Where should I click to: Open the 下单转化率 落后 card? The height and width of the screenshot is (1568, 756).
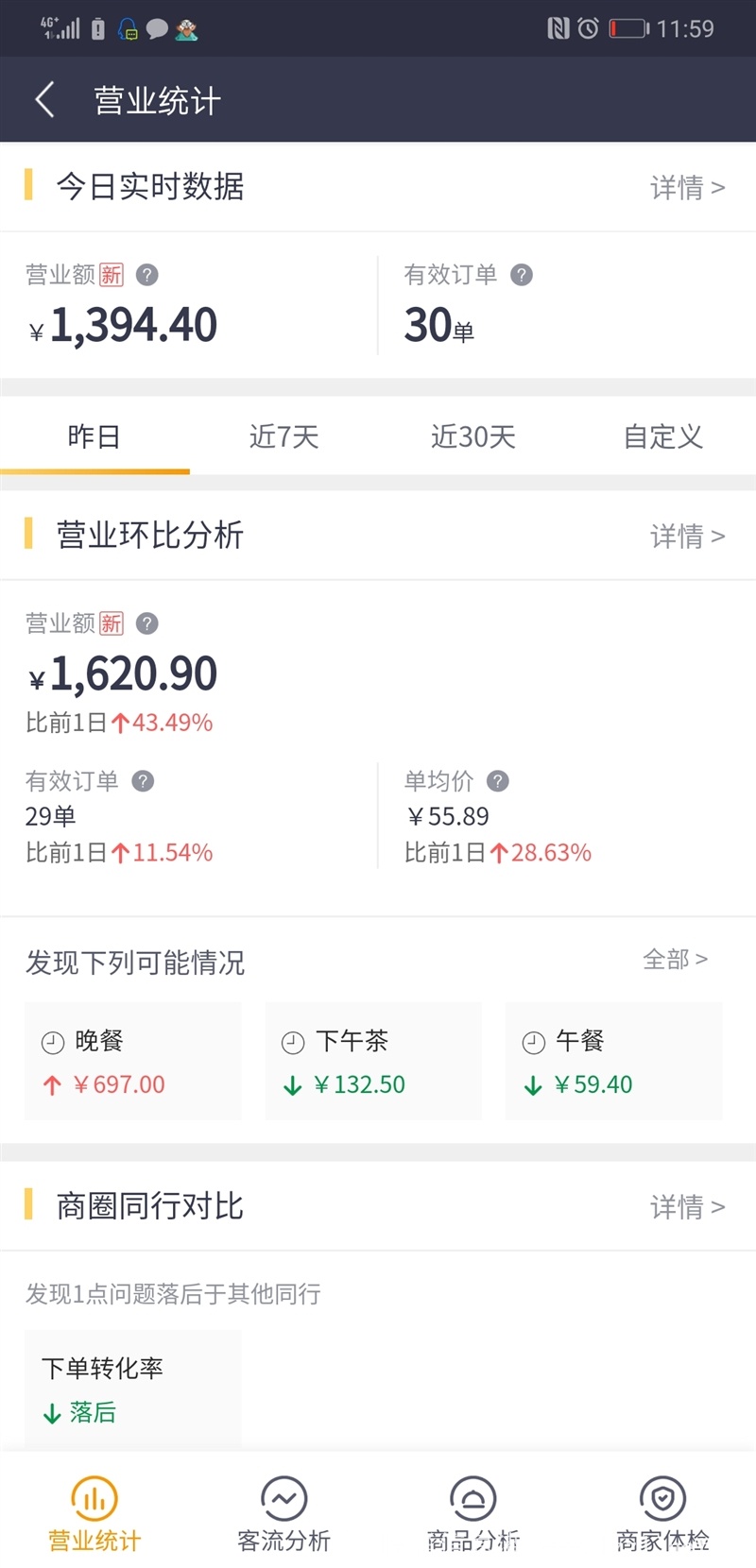(133, 1389)
